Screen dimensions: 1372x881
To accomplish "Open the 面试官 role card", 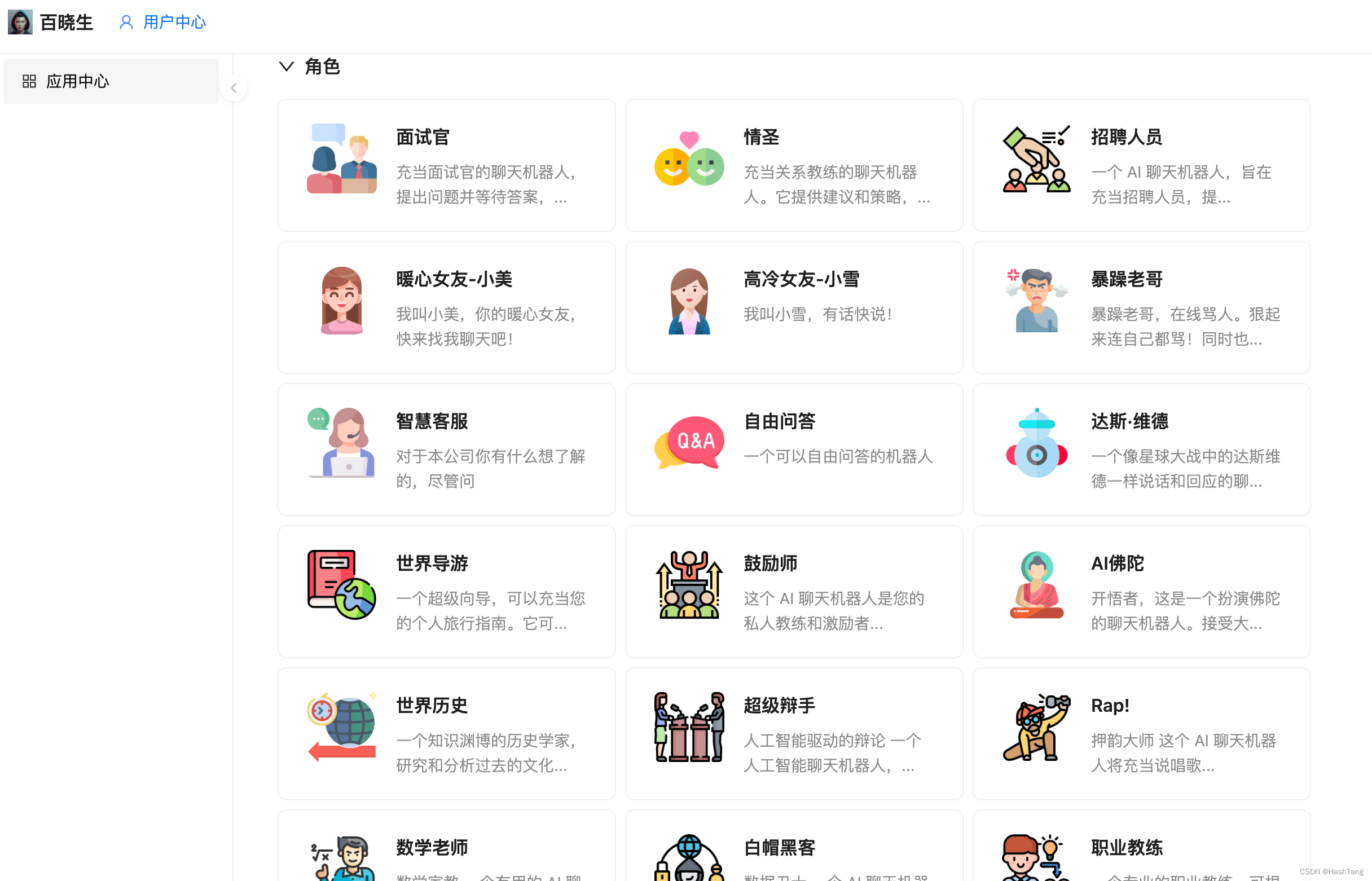I will pyautogui.click(x=446, y=165).
